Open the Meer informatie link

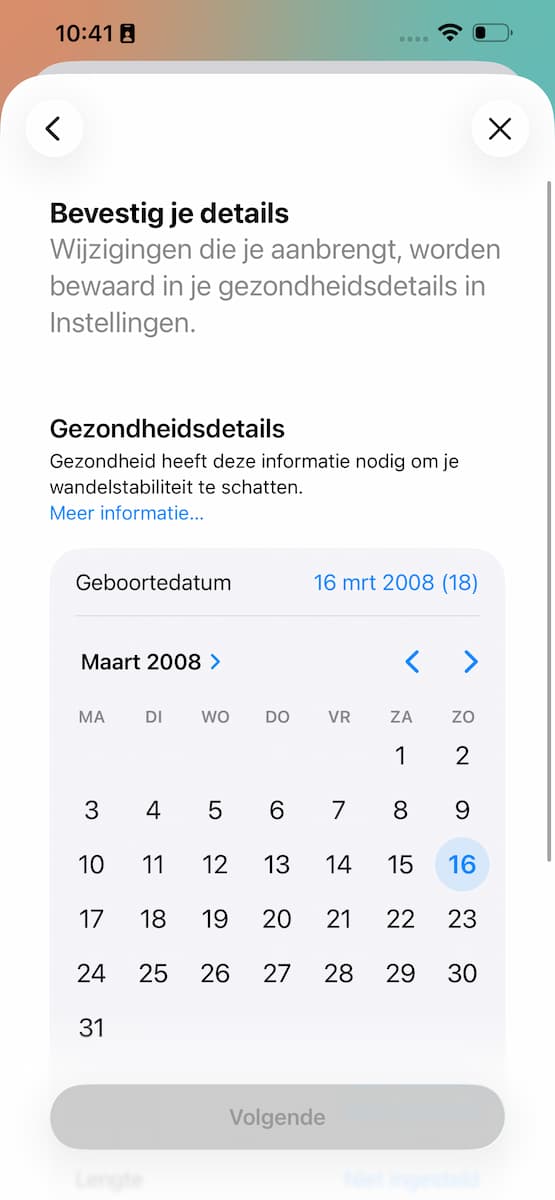tap(127, 513)
